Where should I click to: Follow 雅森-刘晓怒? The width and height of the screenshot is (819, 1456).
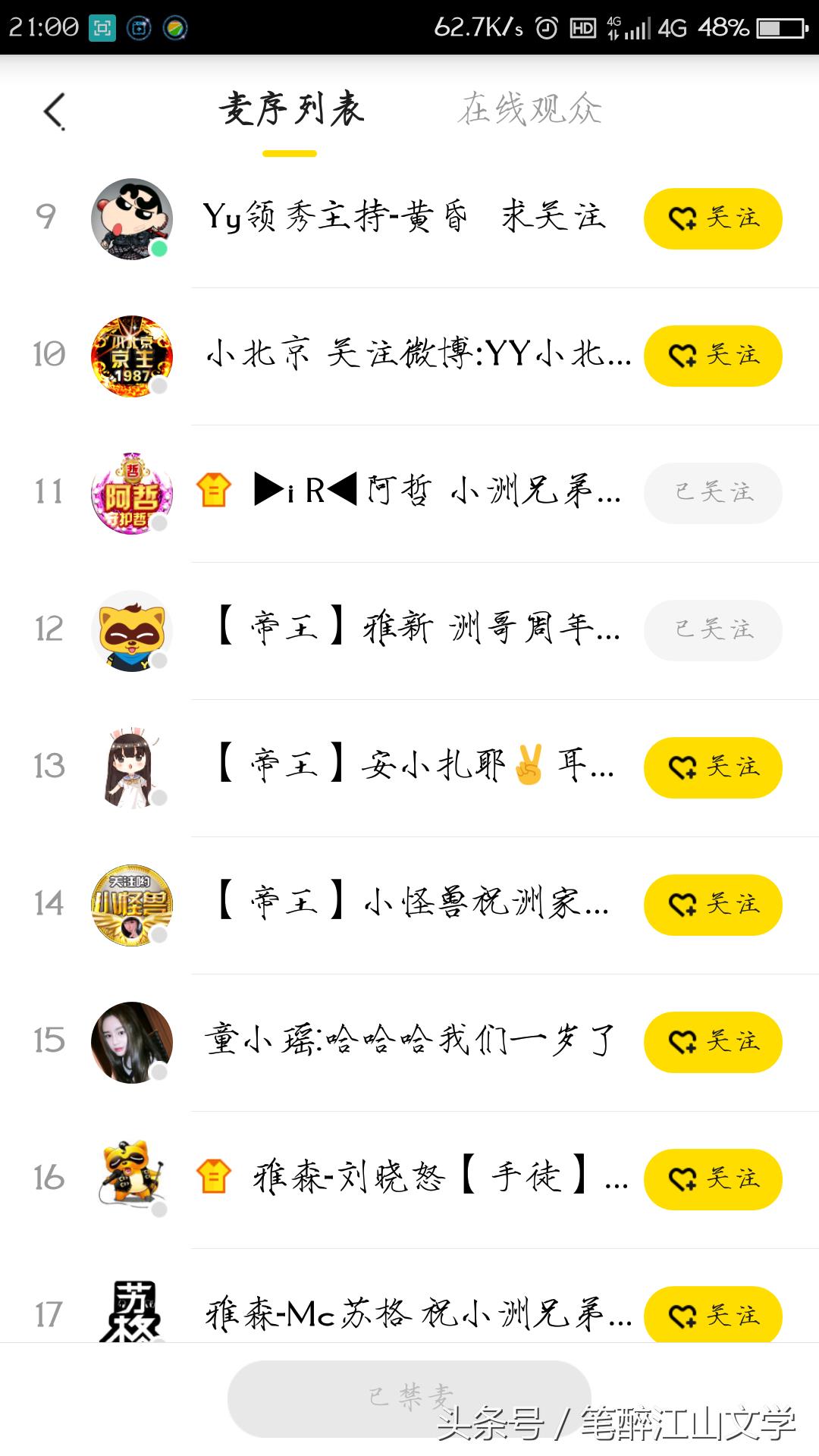pos(712,1179)
